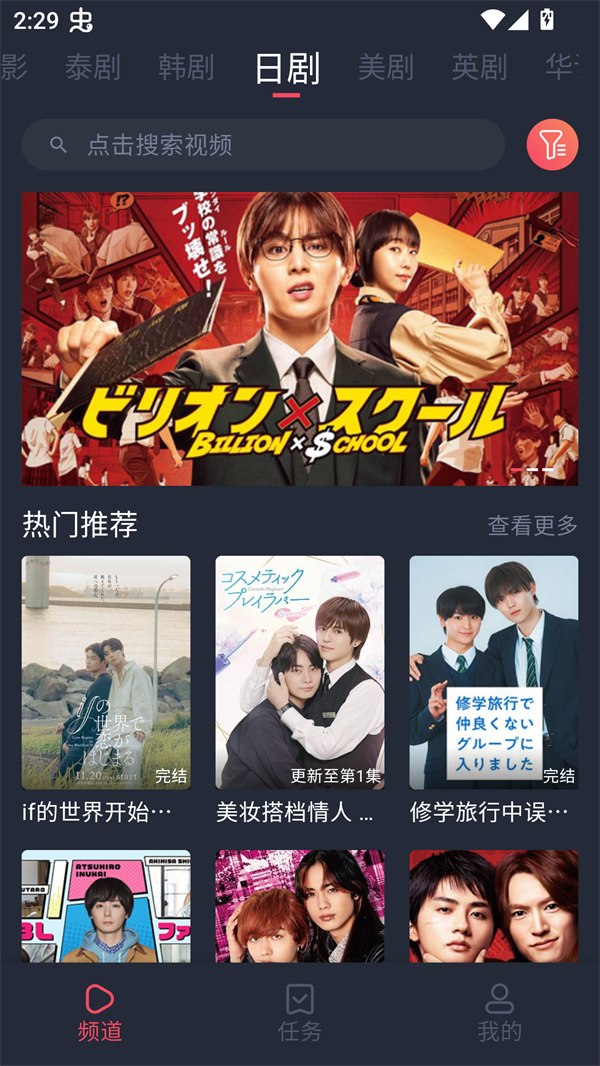Tap the 频道 bottom tab
Screen dimensions: 600x1066
pos(100,1012)
